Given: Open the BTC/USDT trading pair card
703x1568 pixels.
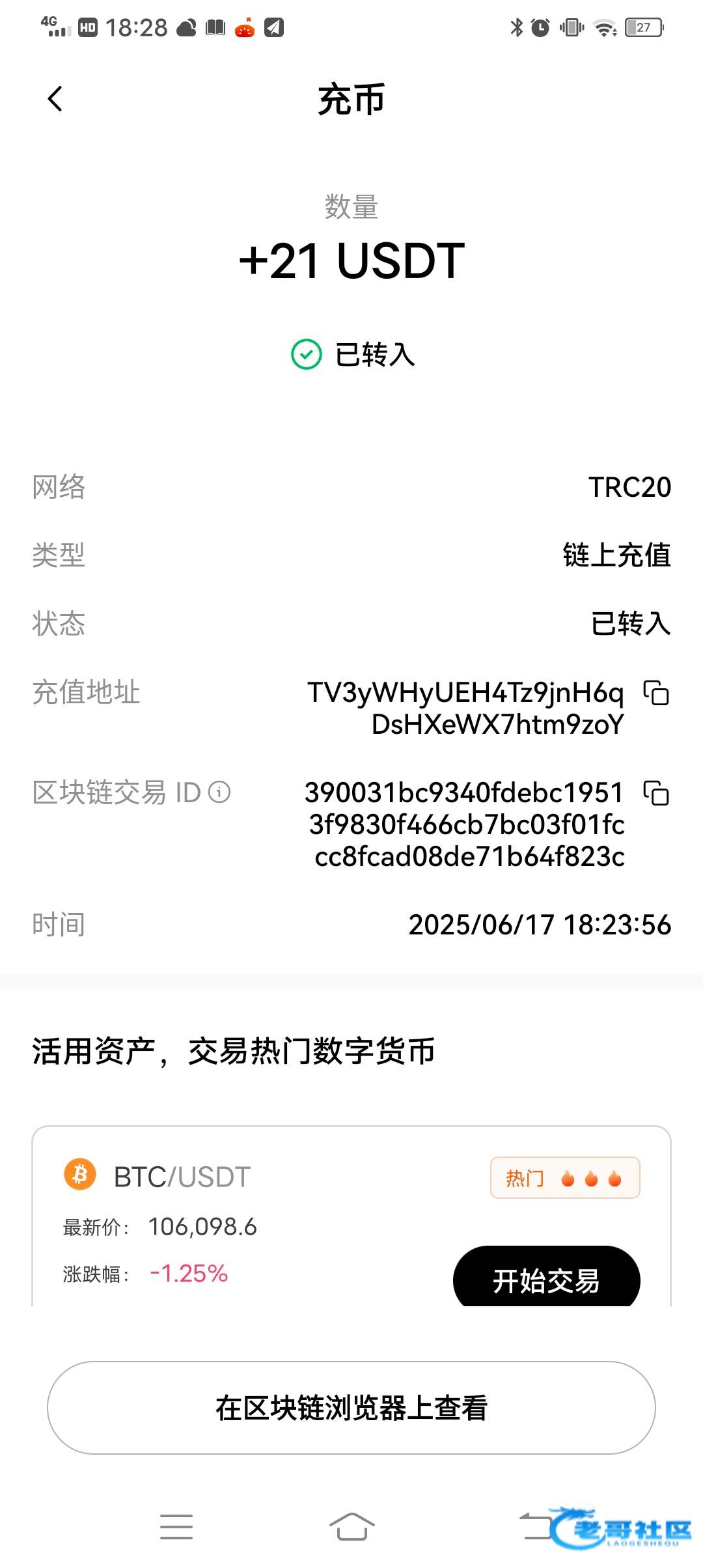Looking at the screenshot, I should tap(351, 1216).
